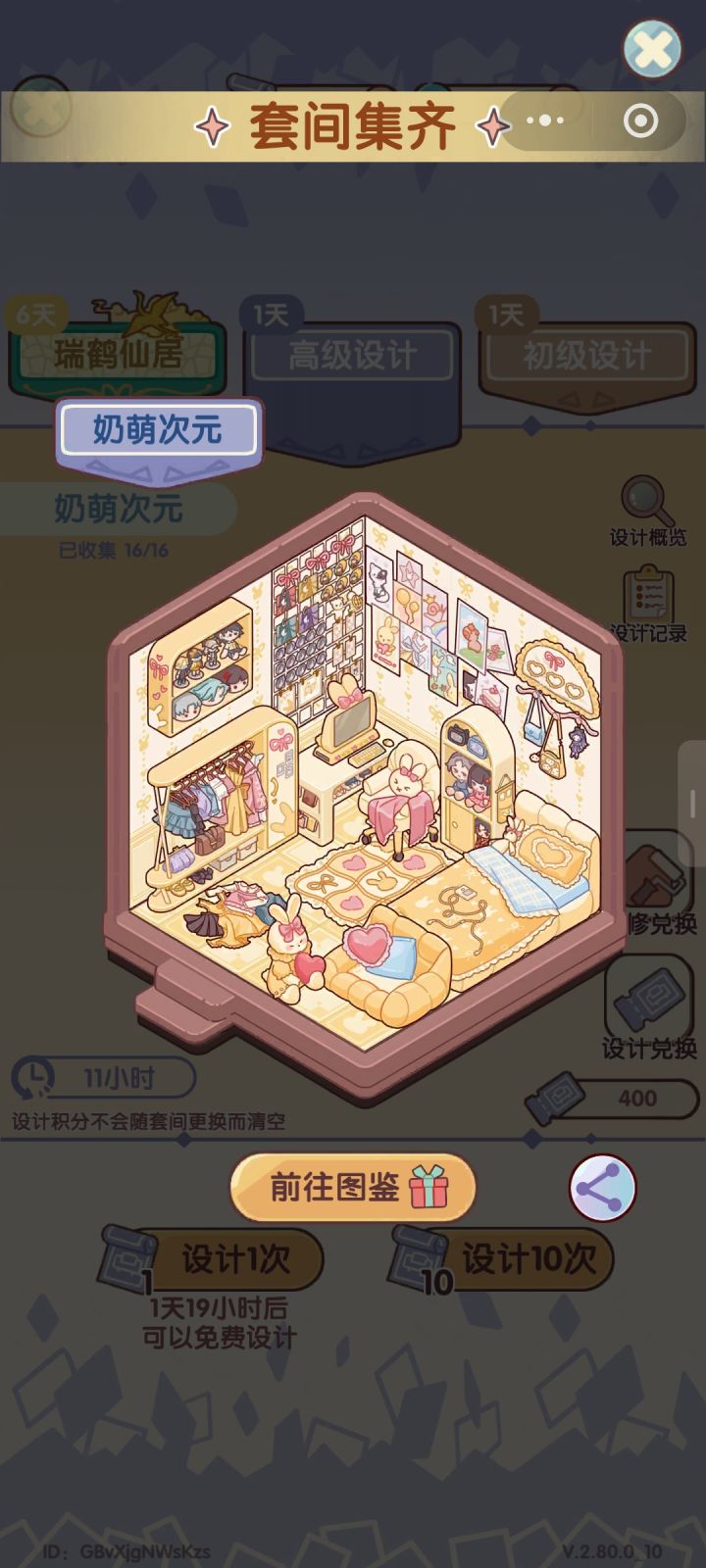Open 设计记录 clipboard
The width and height of the screenshot is (706, 1568).
coord(648,606)
